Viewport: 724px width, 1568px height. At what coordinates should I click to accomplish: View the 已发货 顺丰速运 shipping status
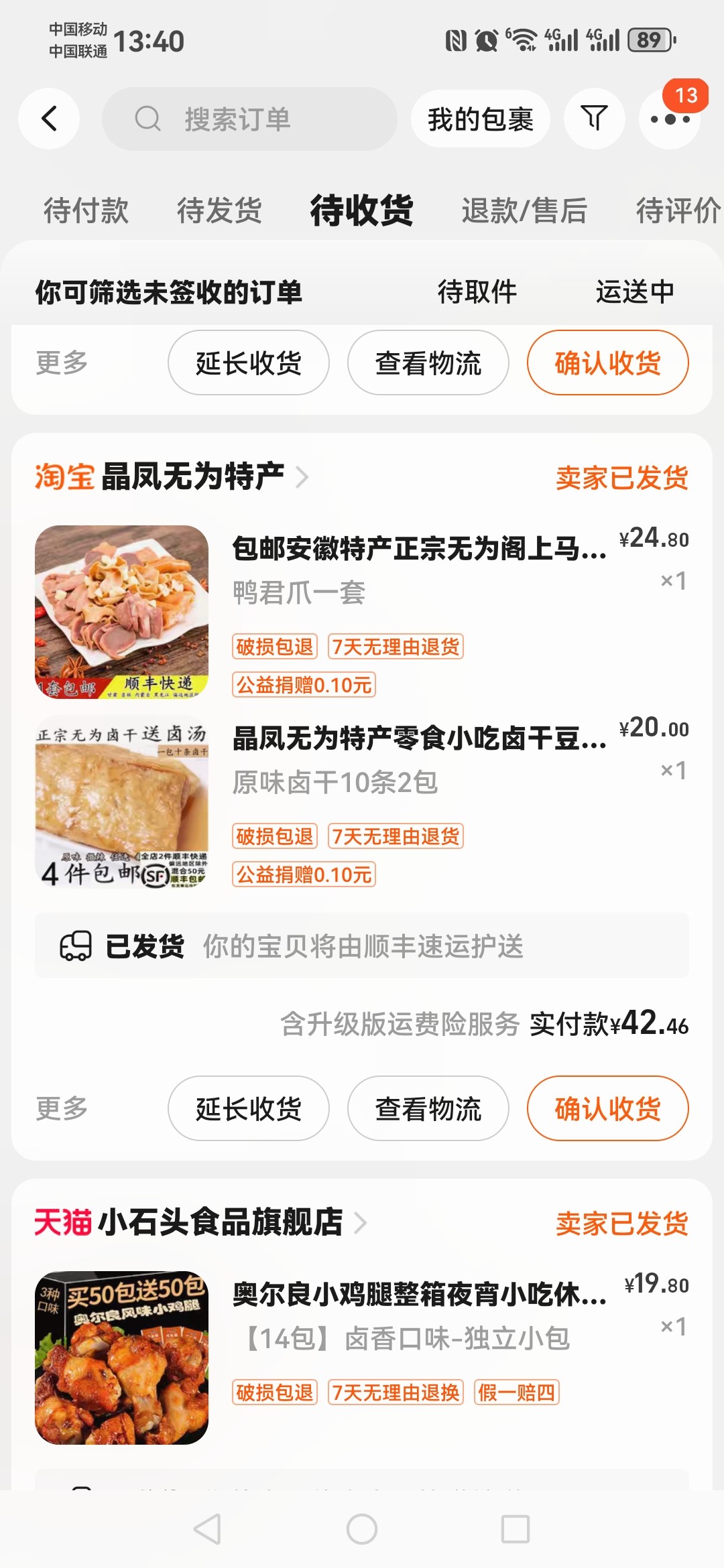pos(362,946)
